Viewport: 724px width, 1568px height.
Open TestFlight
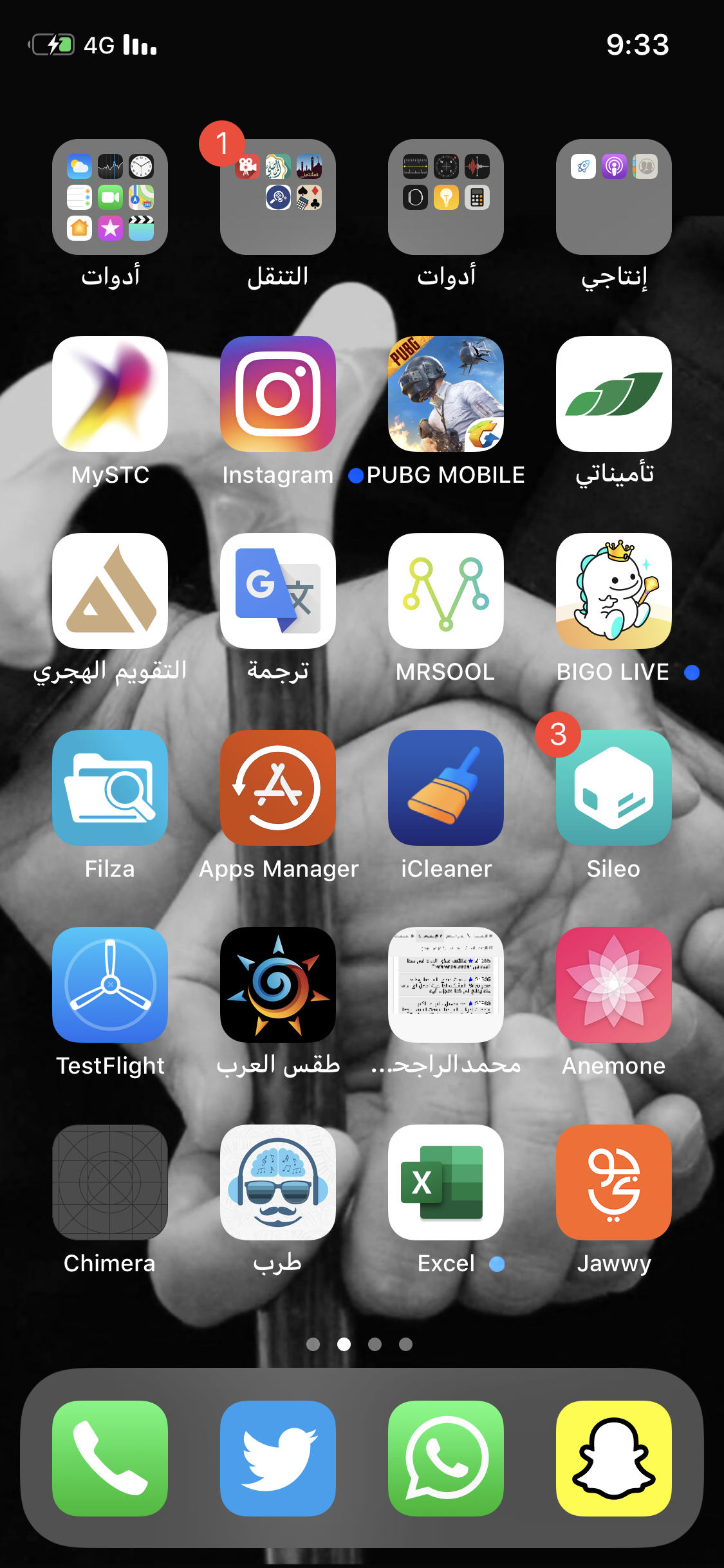pos(110,984)
